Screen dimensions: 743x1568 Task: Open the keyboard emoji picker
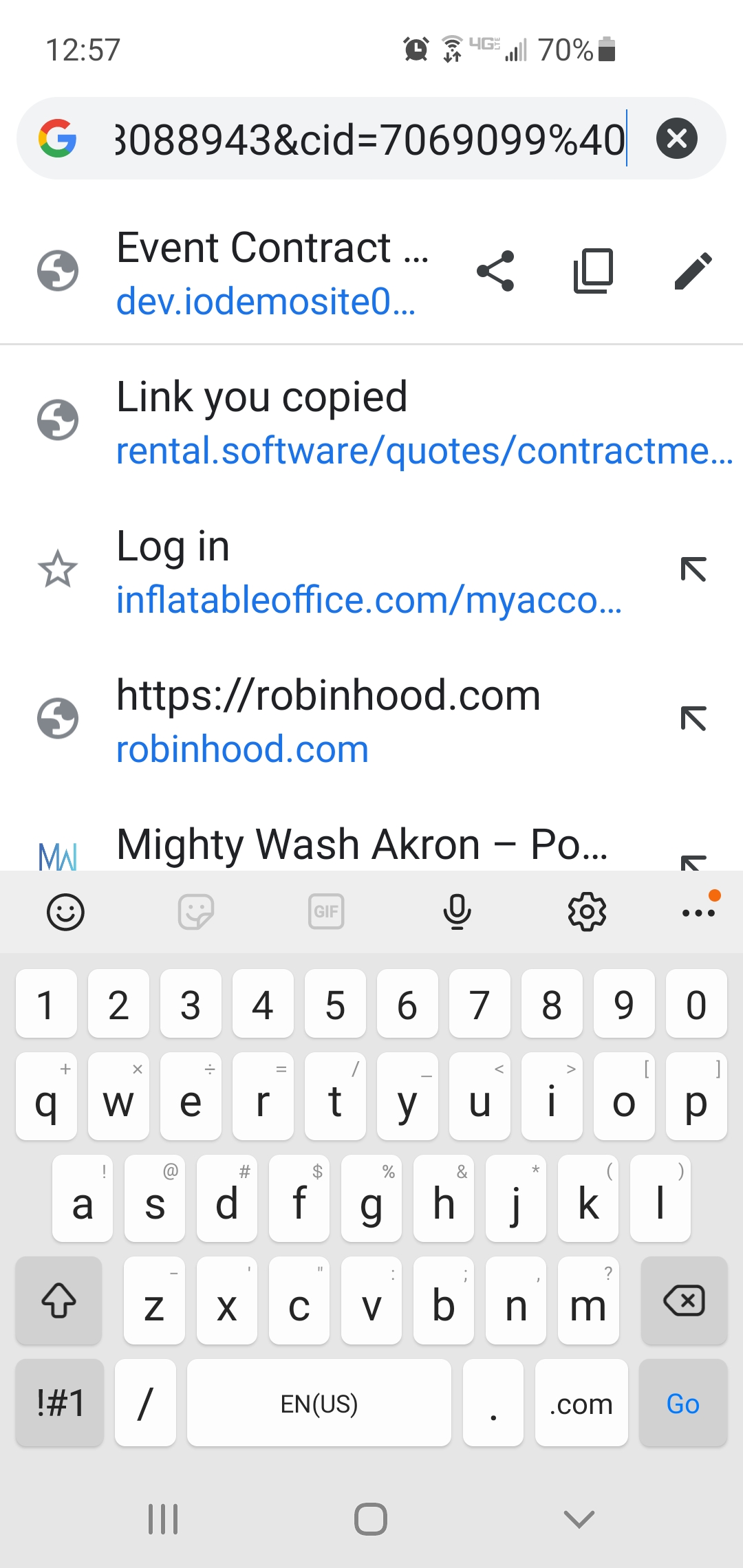pos(65,913)
